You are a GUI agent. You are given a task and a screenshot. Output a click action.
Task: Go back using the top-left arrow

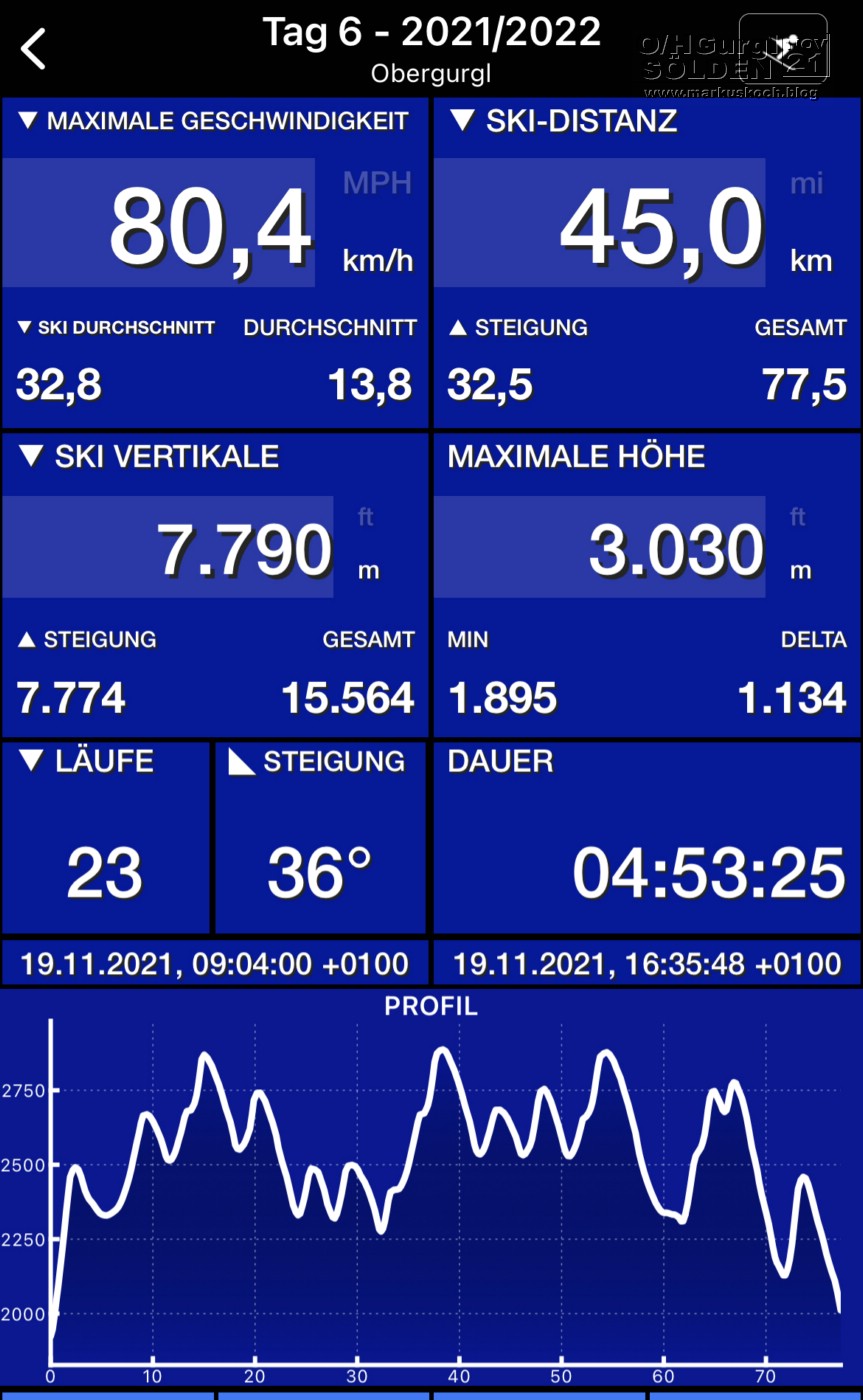point(34,48)
